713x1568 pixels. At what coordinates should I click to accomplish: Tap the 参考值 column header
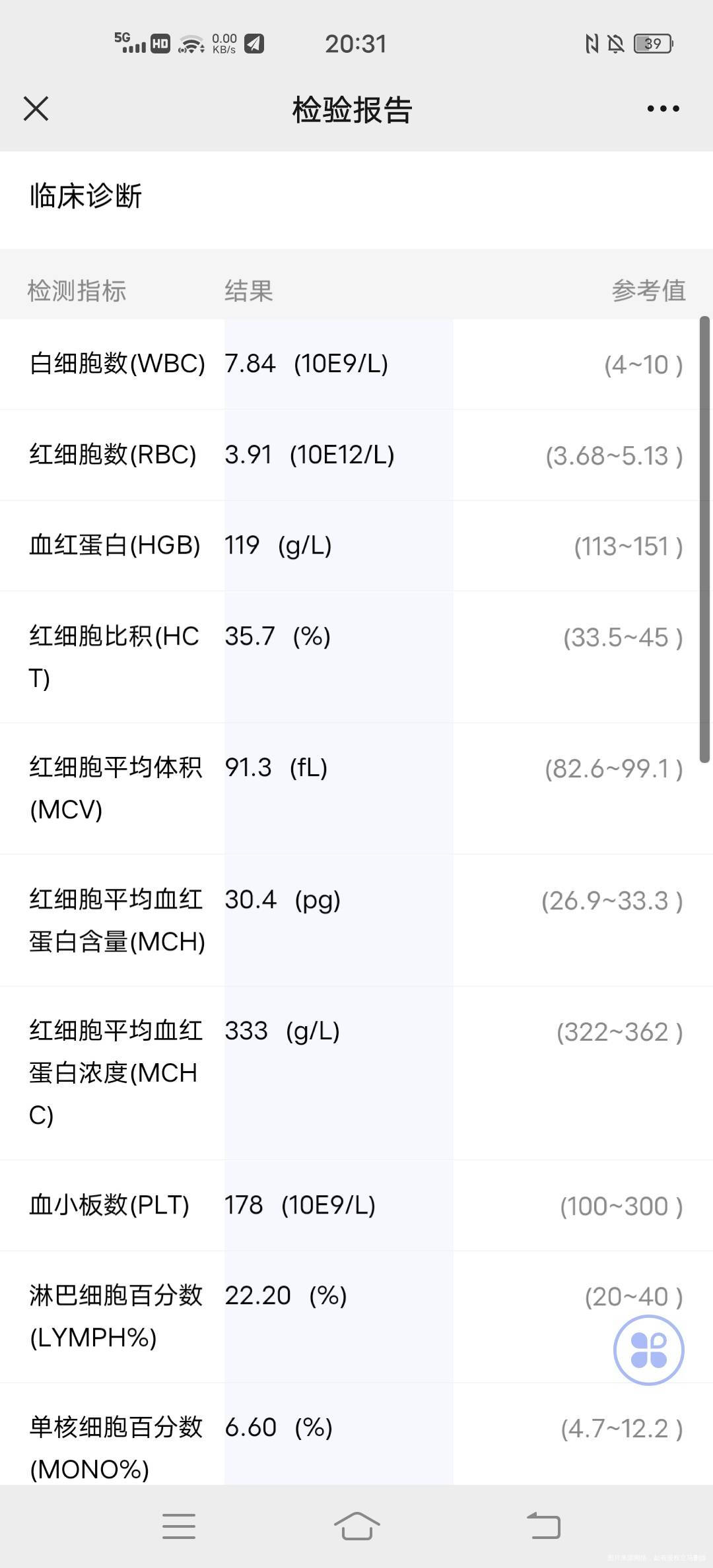[x=650, y=292]
